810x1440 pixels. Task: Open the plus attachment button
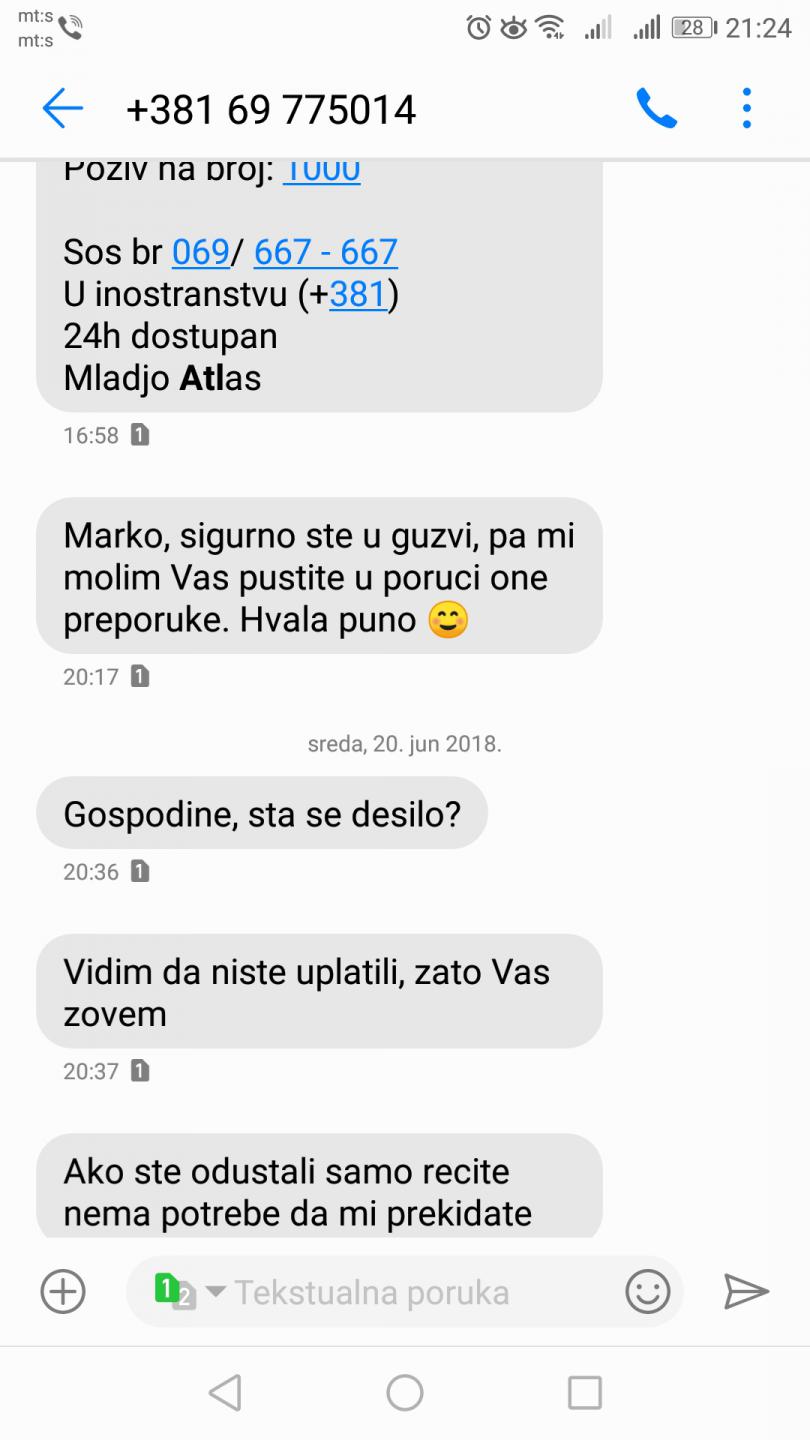coord(63,1291)
